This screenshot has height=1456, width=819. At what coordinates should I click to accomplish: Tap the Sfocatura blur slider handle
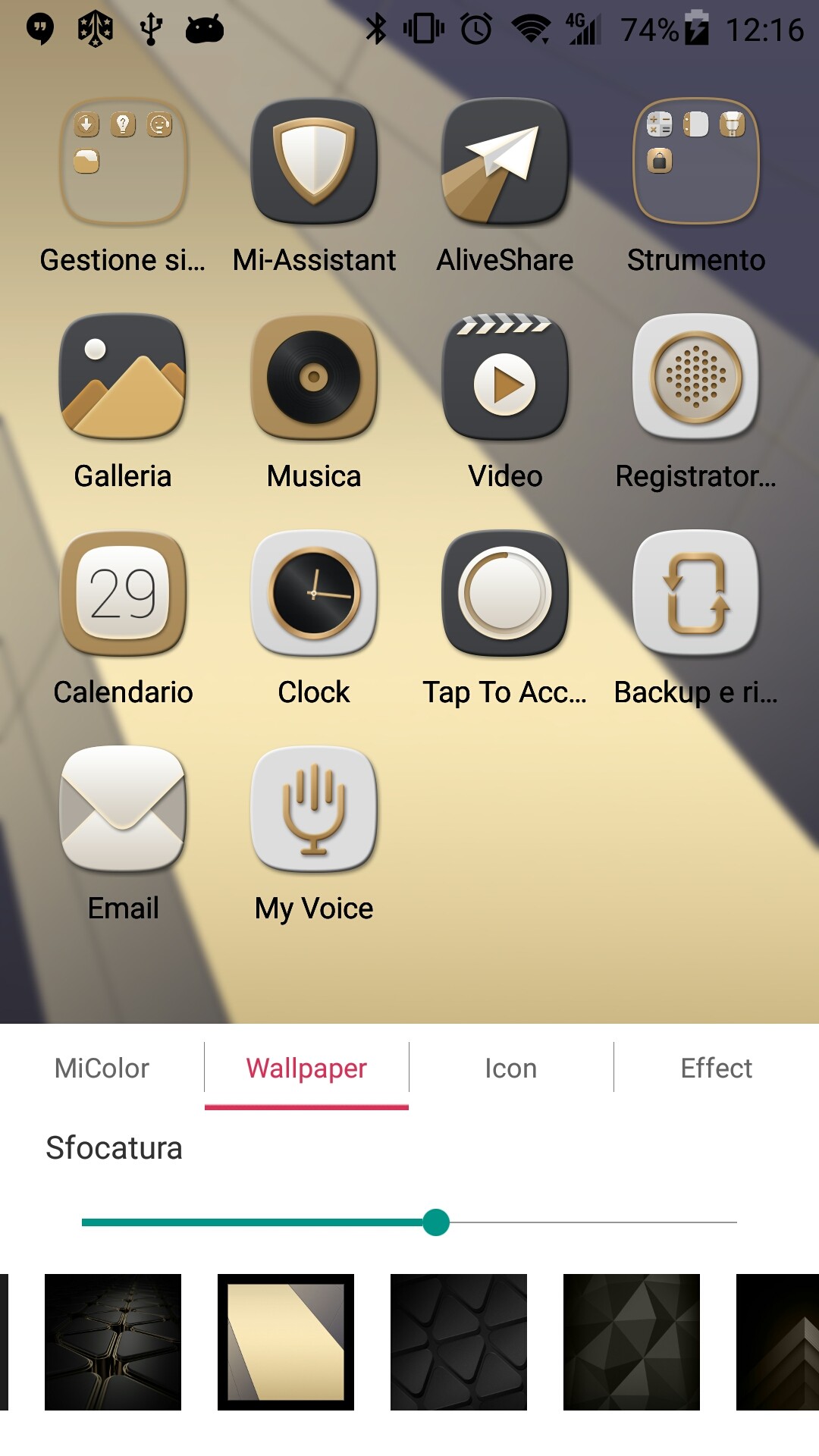[436, 1222]
